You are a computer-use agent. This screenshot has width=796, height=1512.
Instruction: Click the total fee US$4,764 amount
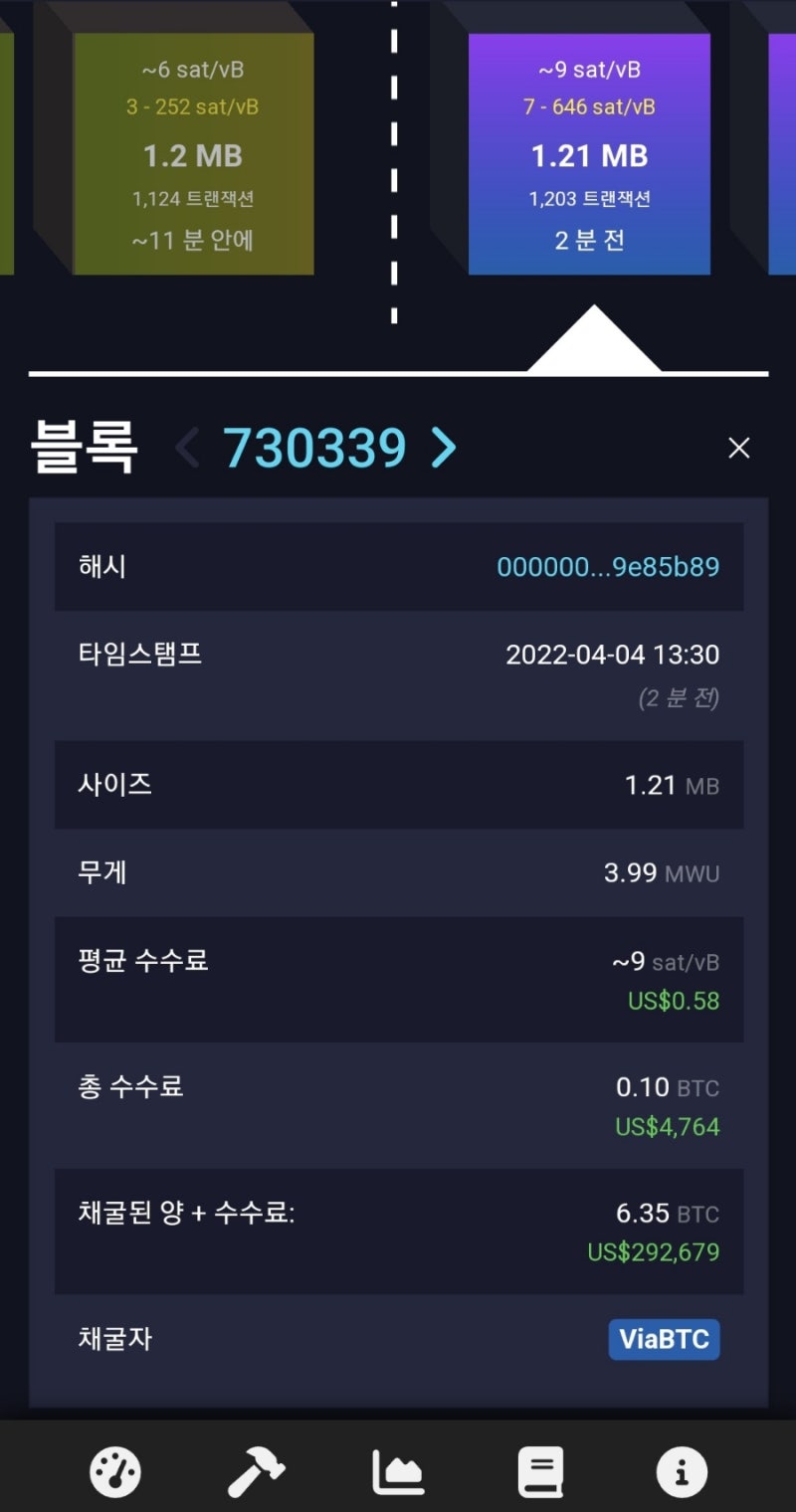coord(666,1127)
